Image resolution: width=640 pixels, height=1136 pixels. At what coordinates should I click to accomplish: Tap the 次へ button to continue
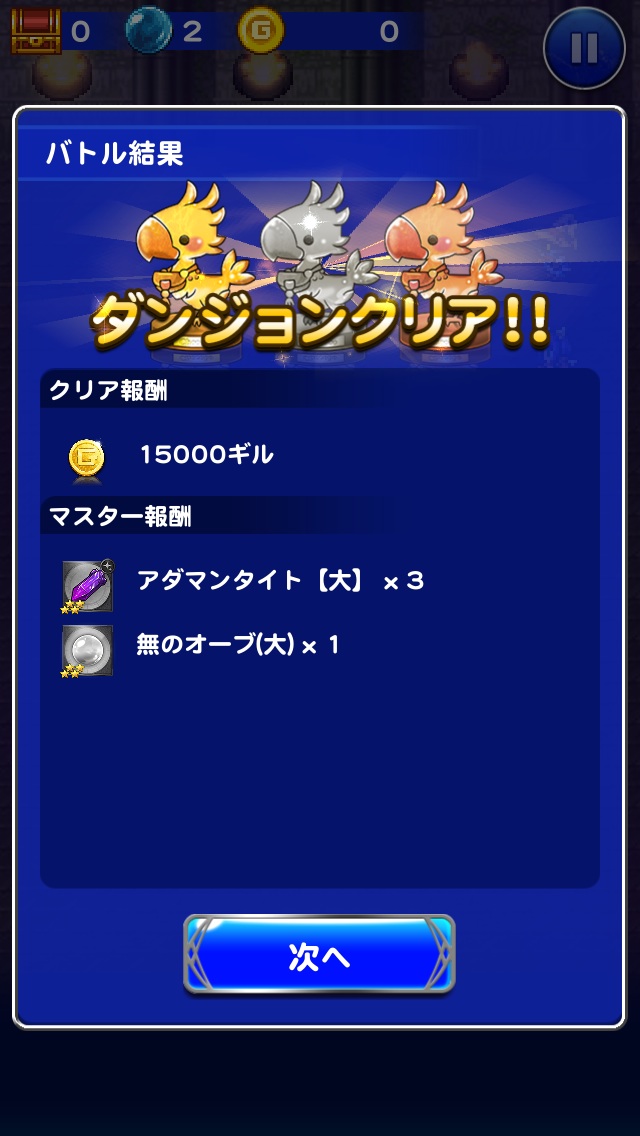click(319, 955)
